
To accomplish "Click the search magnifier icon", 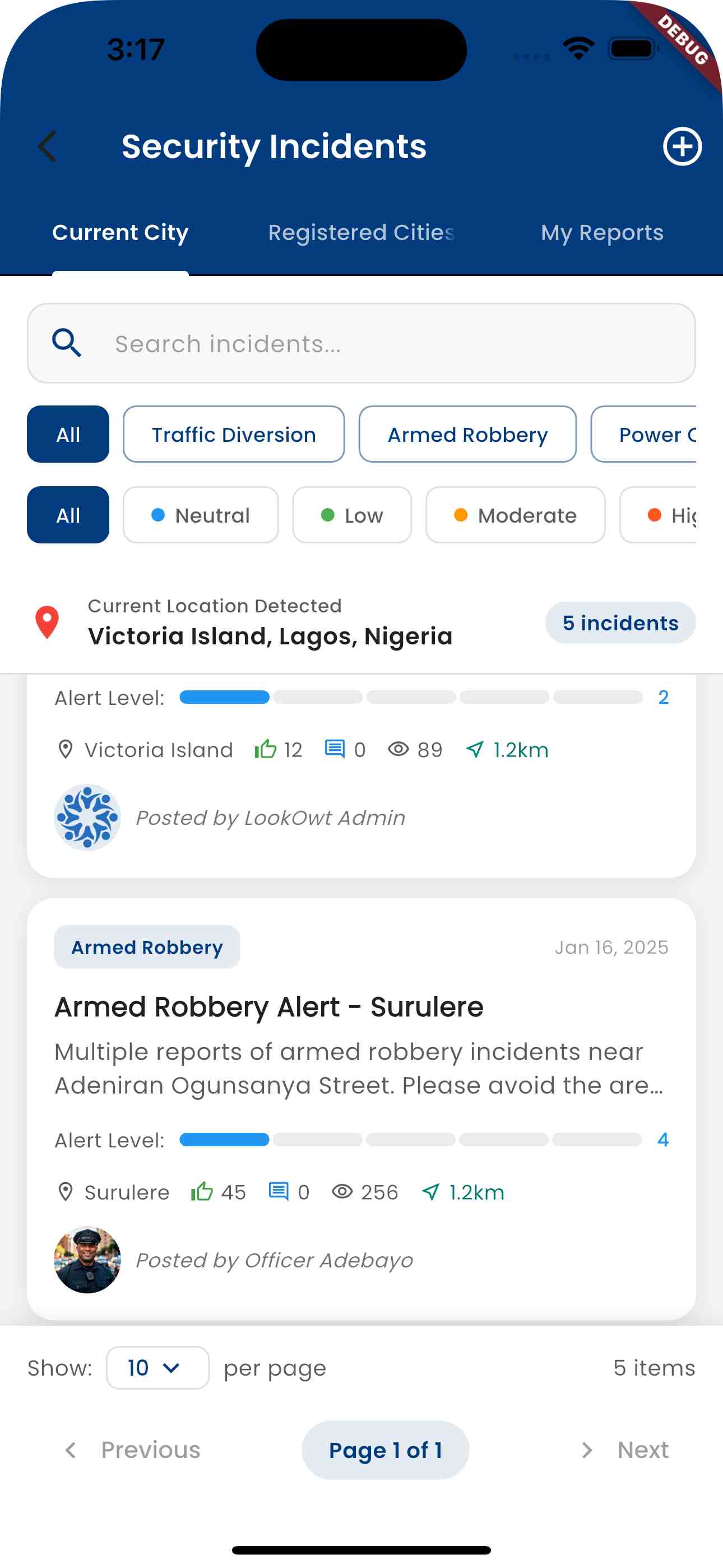I will pyautogui.click(x=67, y=343).
